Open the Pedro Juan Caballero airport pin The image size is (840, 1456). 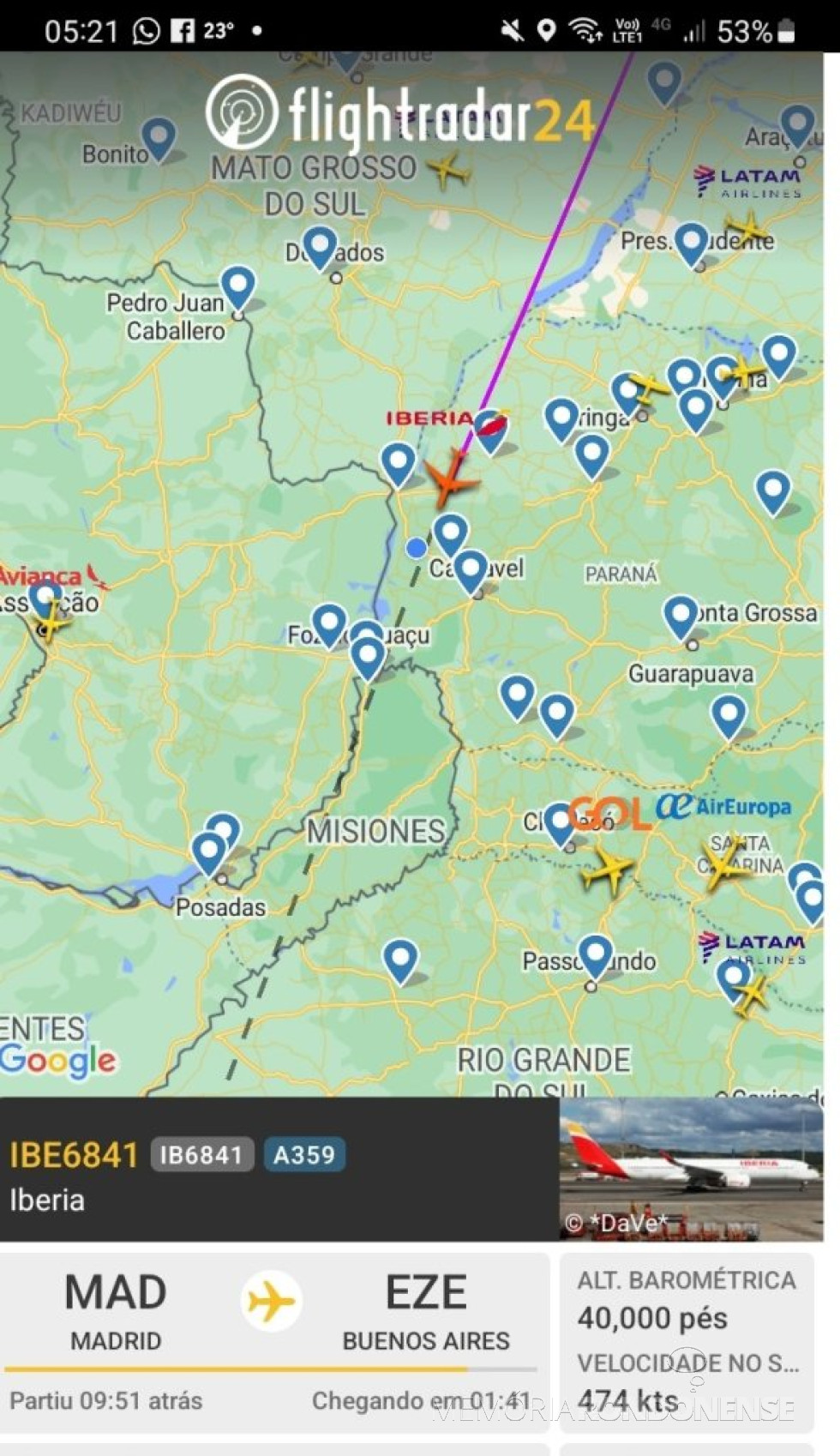click(x=237, y=285)
